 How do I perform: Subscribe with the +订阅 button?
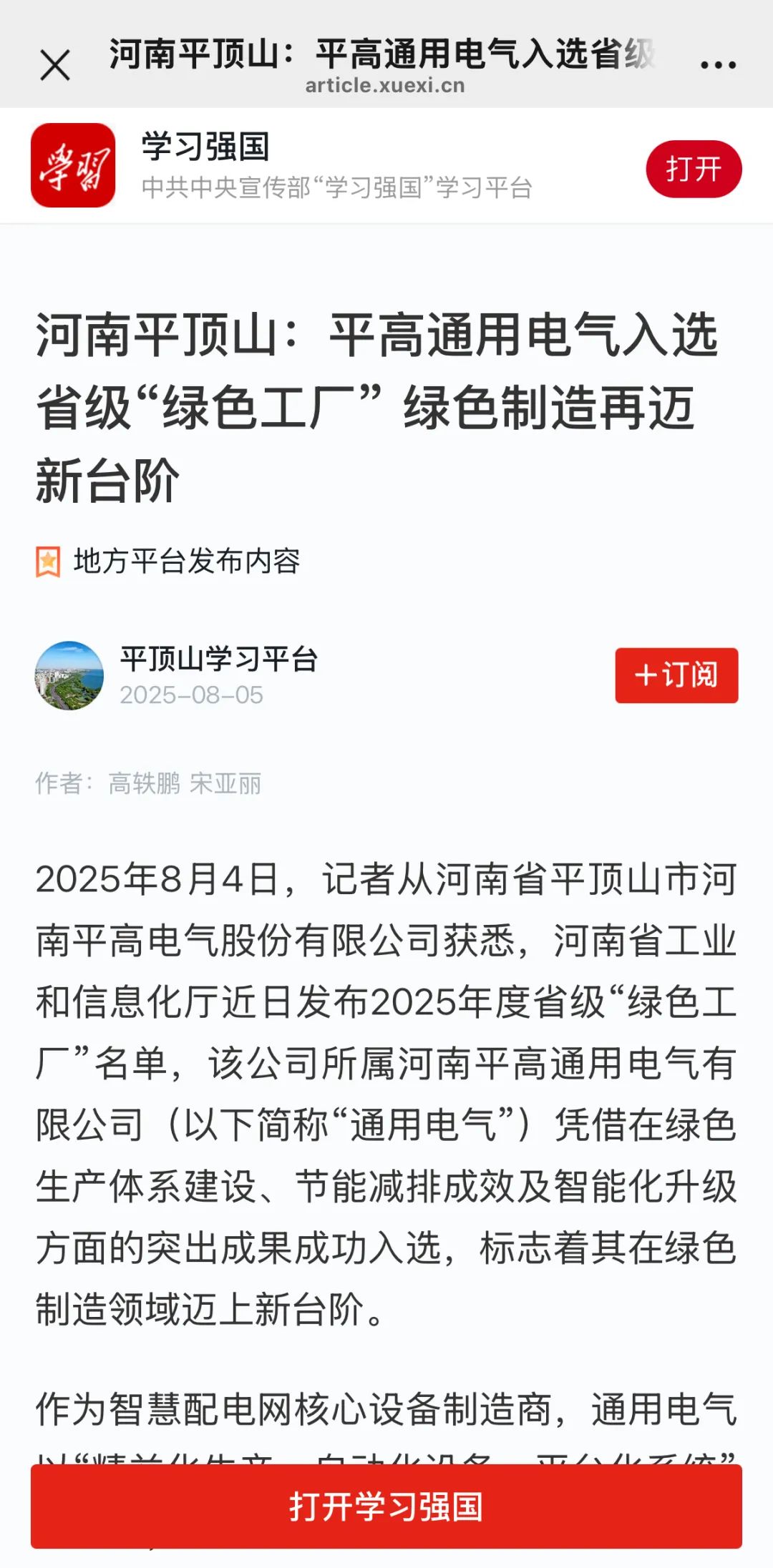(676, 675)
